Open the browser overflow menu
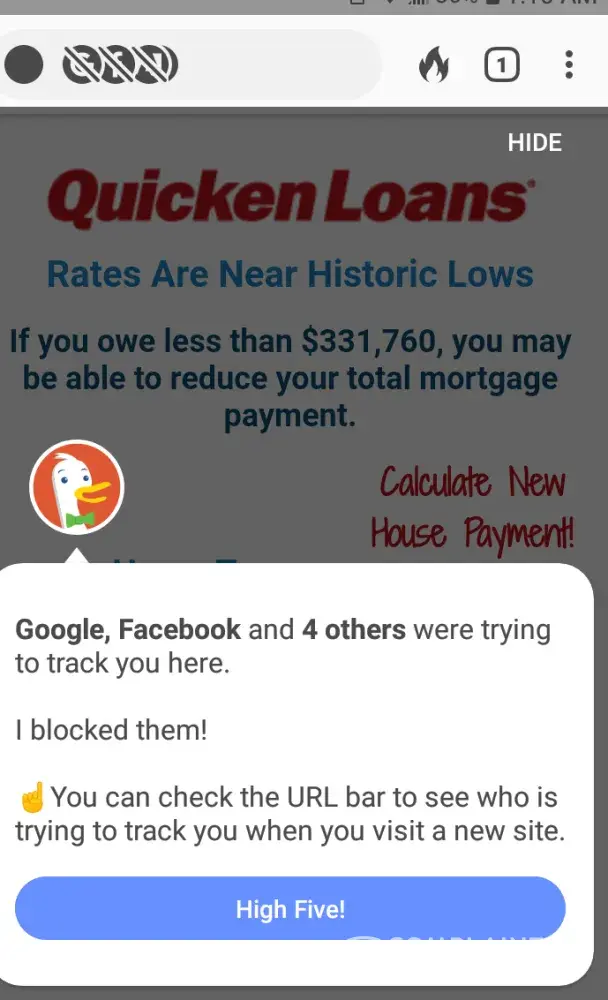 click(568, 66)
